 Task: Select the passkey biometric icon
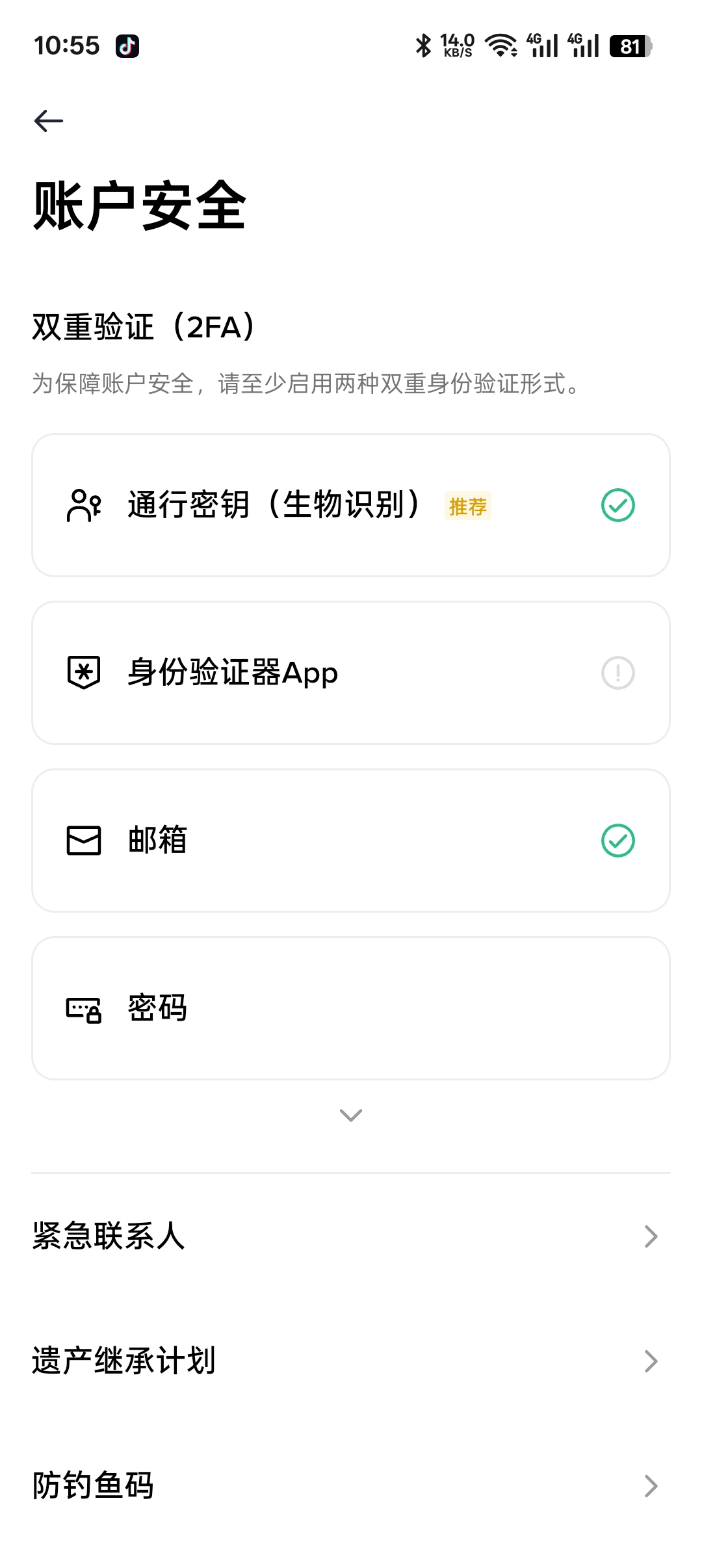tap(83, 505)
